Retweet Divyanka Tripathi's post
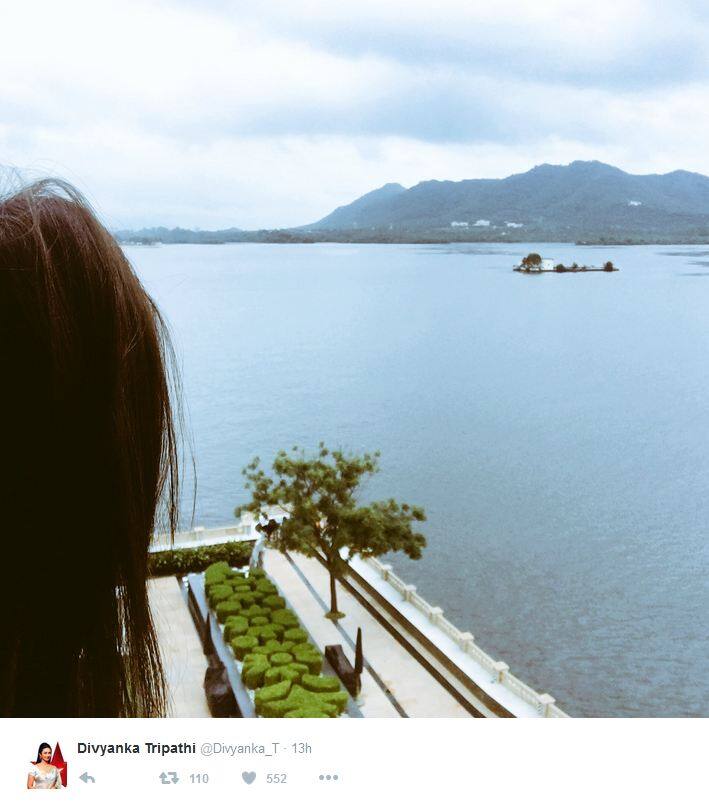The width and height of the screenshot is (709, 803). [x=169, y=778]
